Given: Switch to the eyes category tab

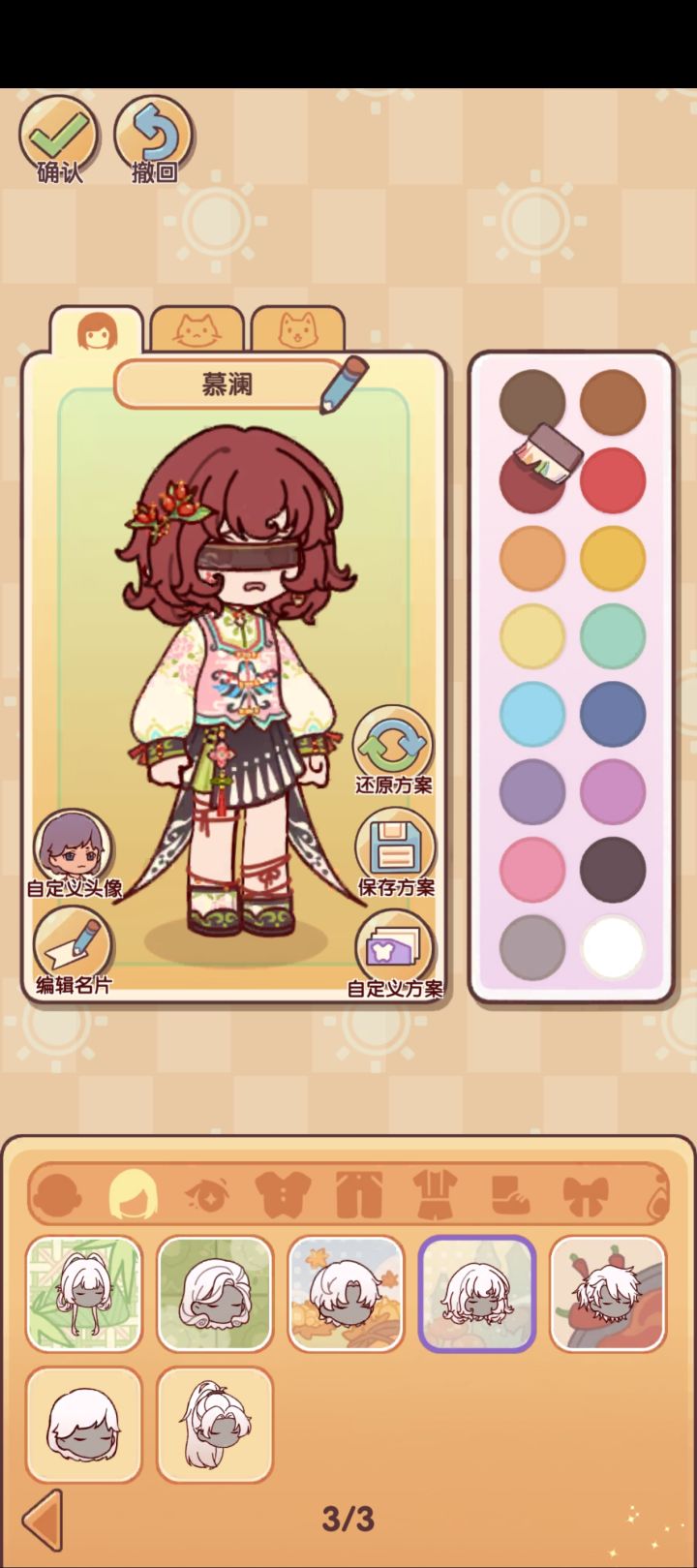Looking at the screenshot, I should pyautogui.click(x=208, y=1194).
